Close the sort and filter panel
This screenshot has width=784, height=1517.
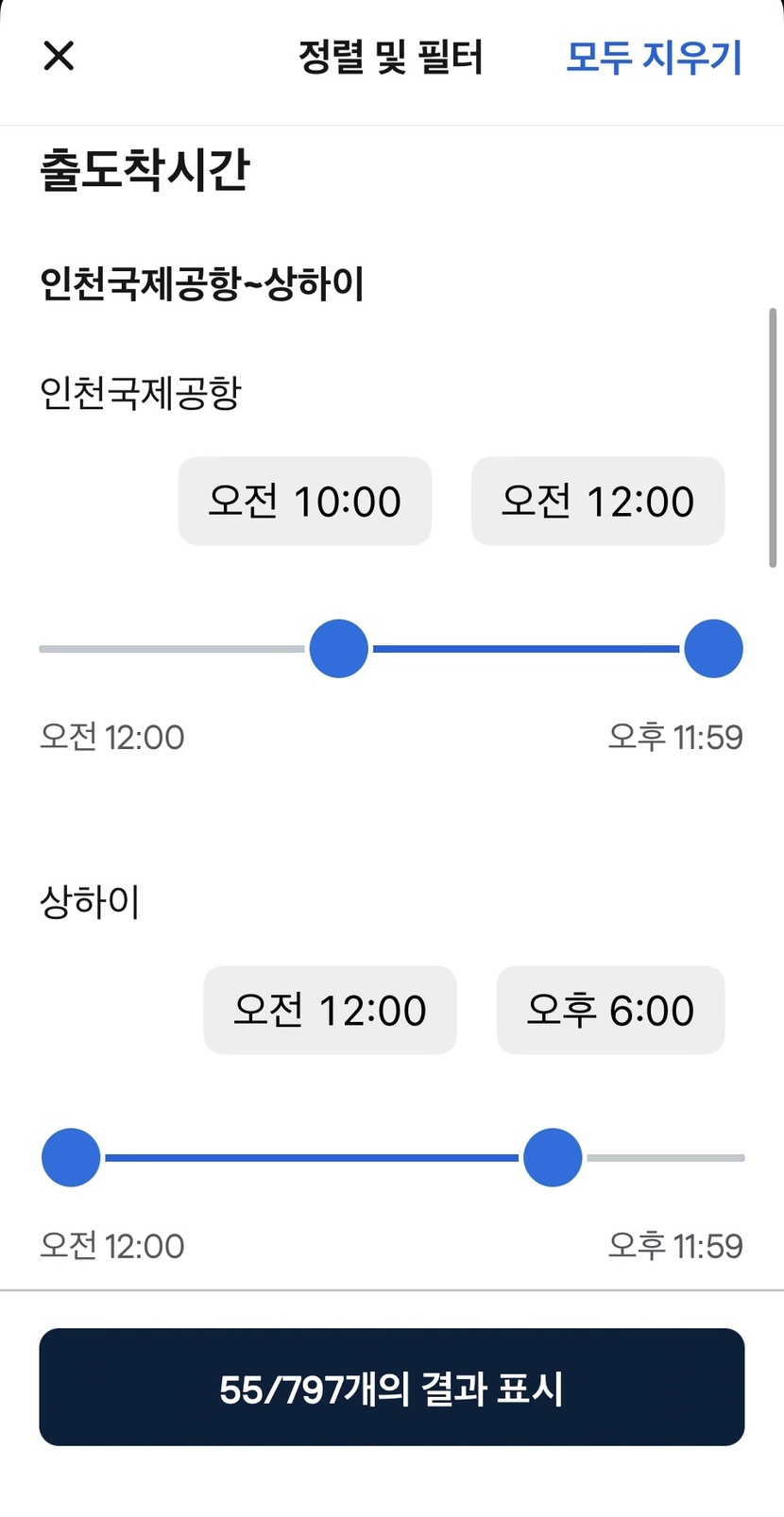click(x=59, y=56)
